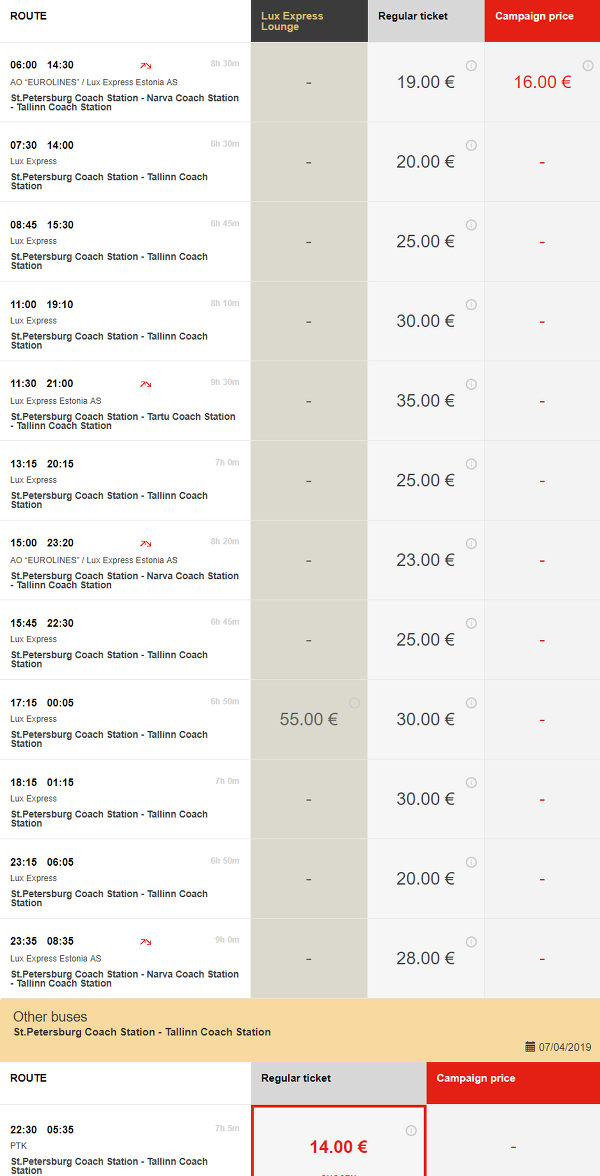Select 35.00 € ticket via Tartu
Screen dimensions: 600x1176
click(426, 400)
